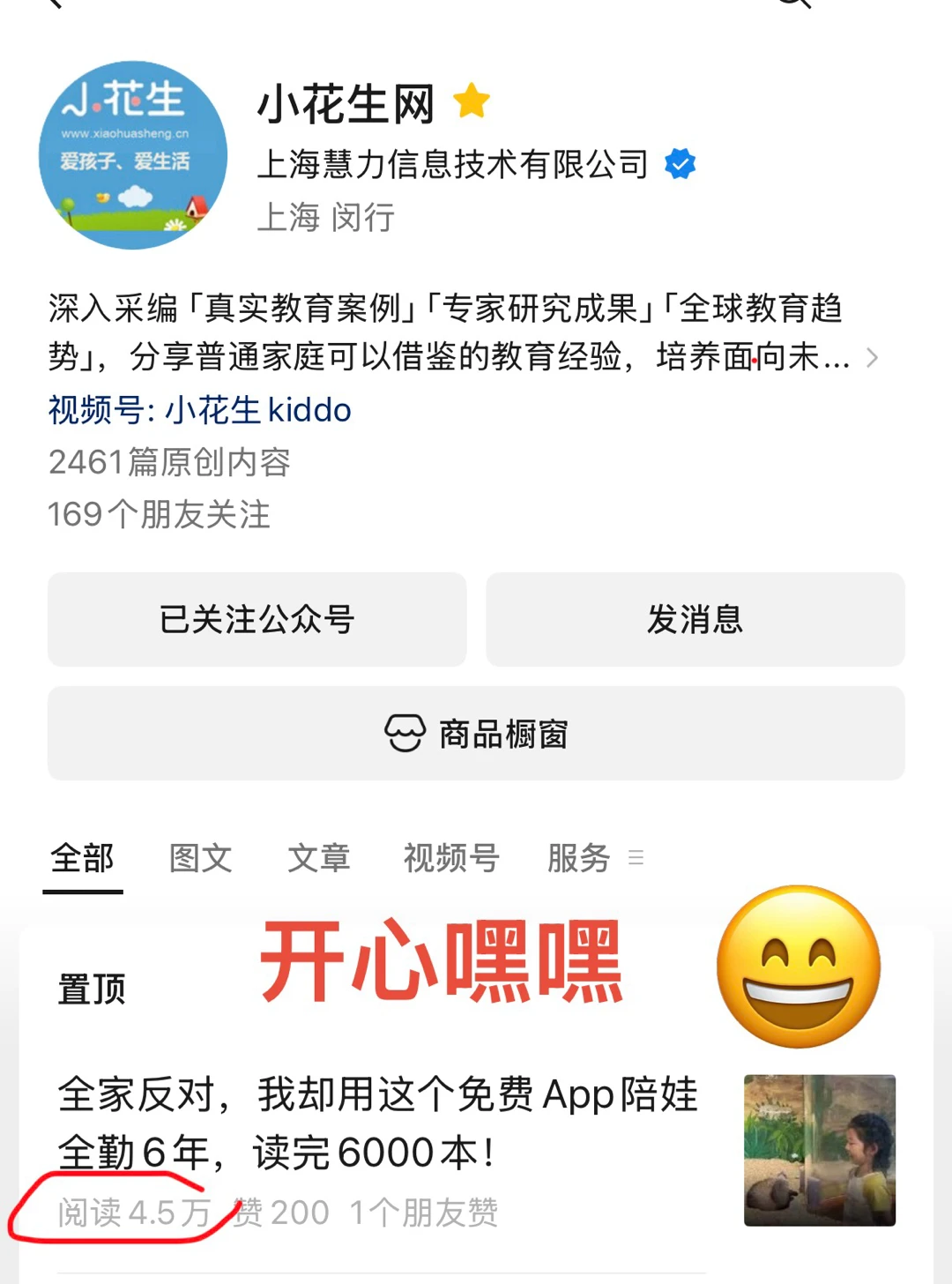Screen dimensions: 952x1284
Task: Tap the 已关注公众号 button
Action: tap(257, 619)
